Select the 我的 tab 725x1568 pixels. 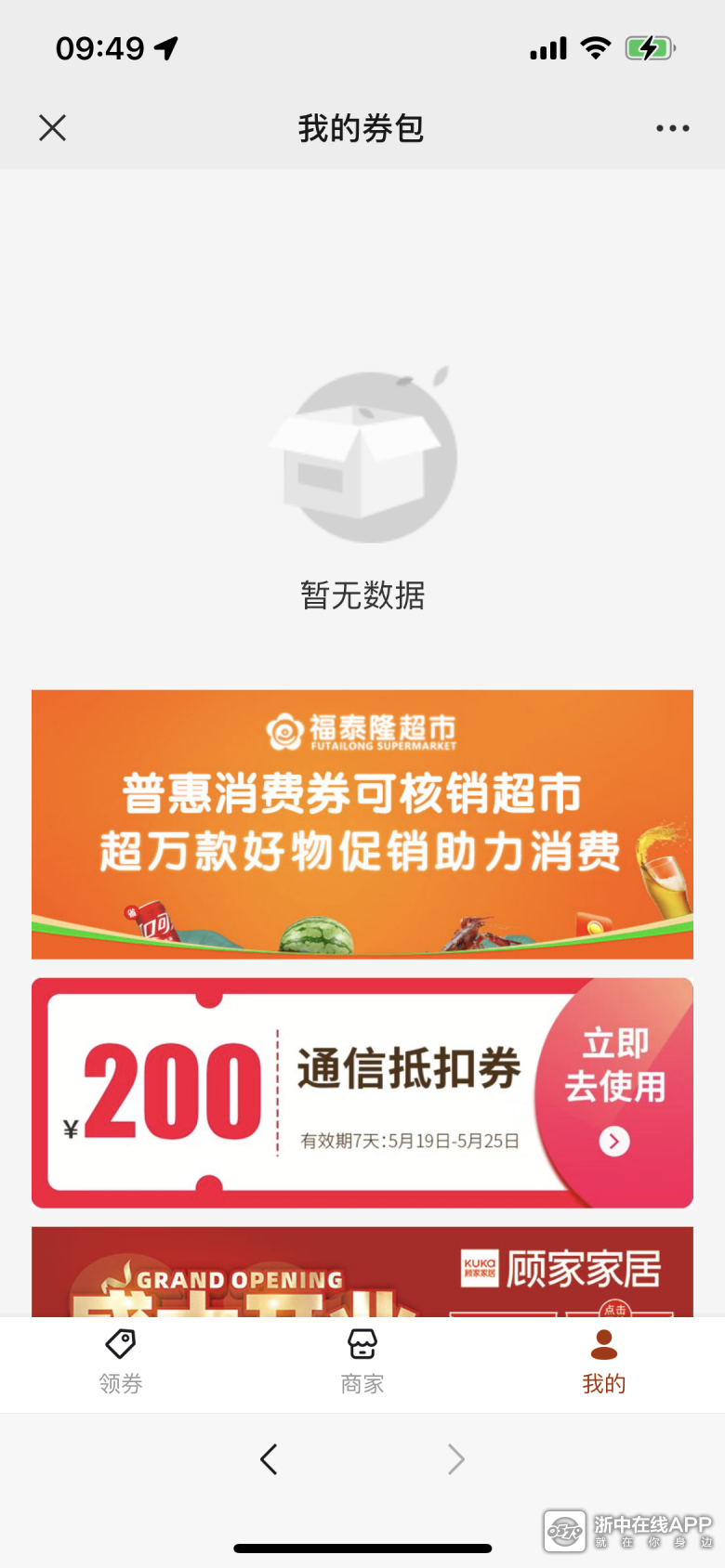[604, 1361]
